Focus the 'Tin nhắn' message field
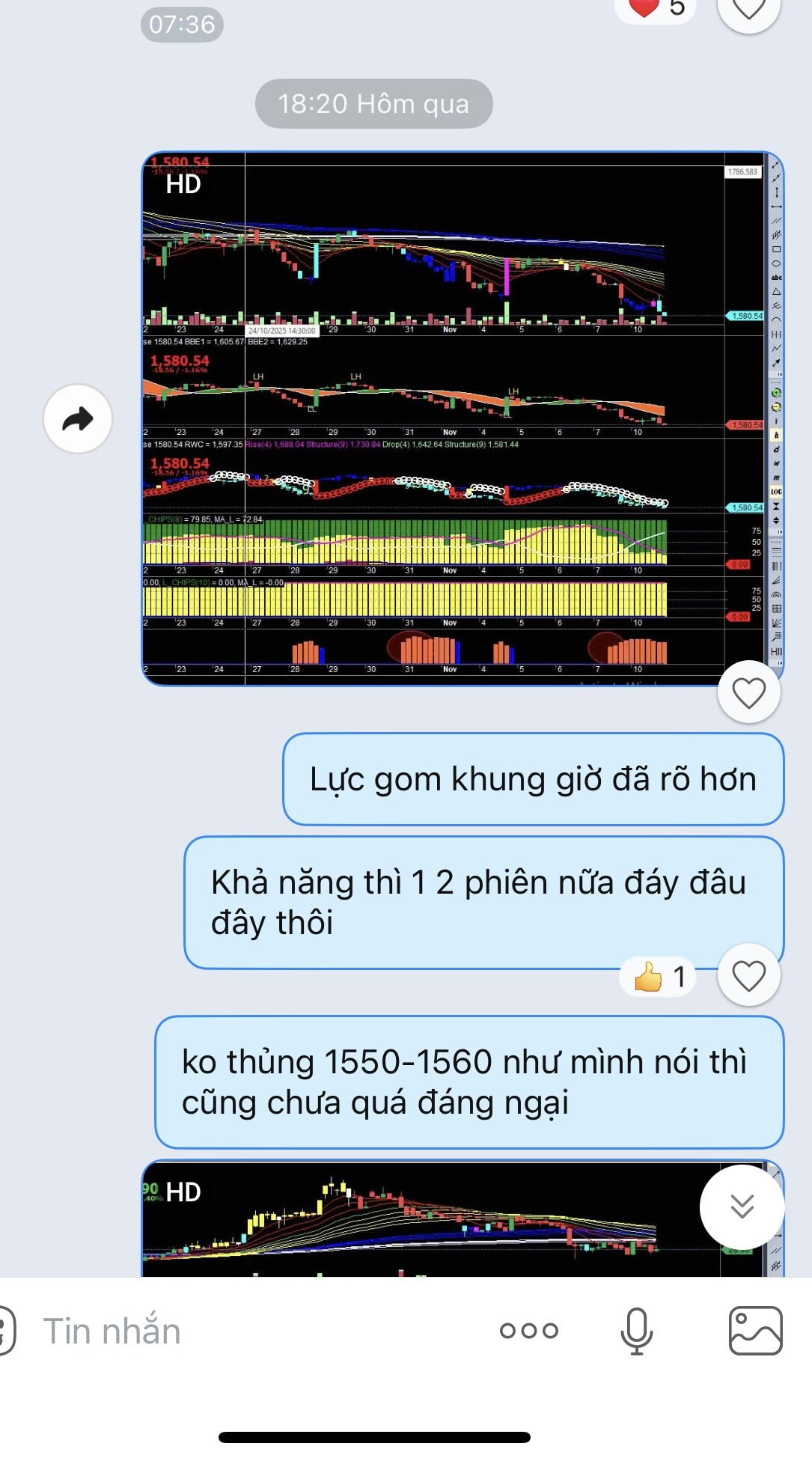 (254, 1332)
